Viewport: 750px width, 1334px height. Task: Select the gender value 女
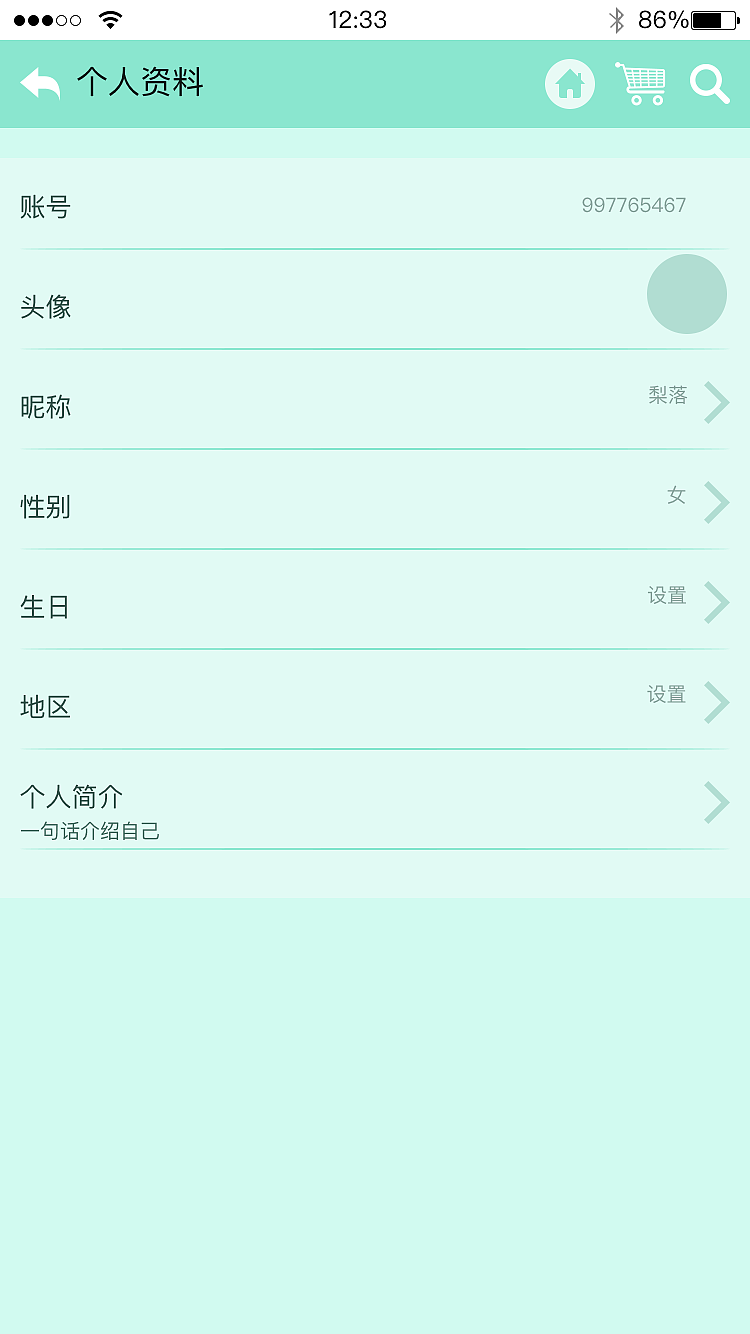point(675,495)
